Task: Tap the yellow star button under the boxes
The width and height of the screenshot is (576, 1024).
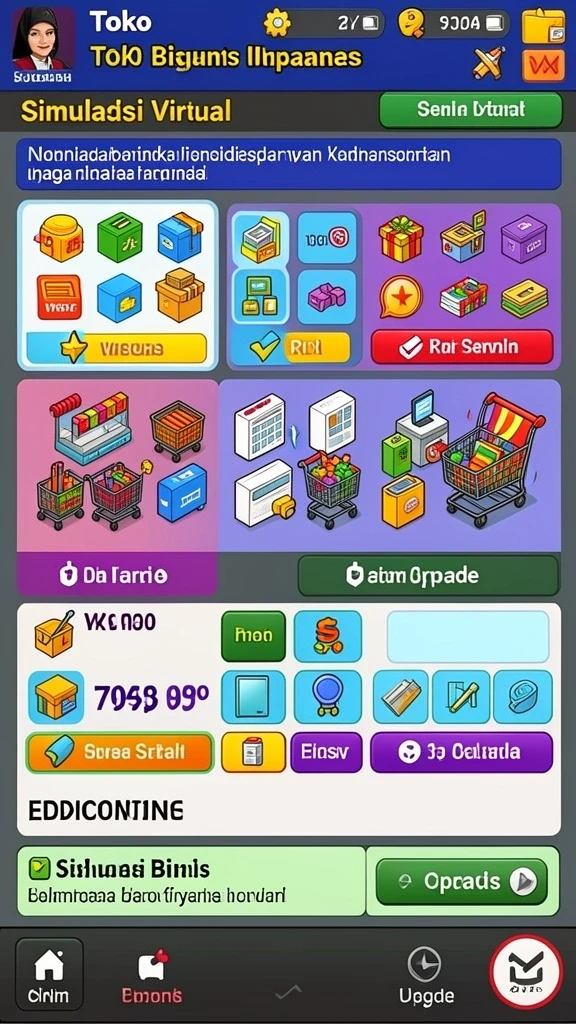Action: point(116,348)
